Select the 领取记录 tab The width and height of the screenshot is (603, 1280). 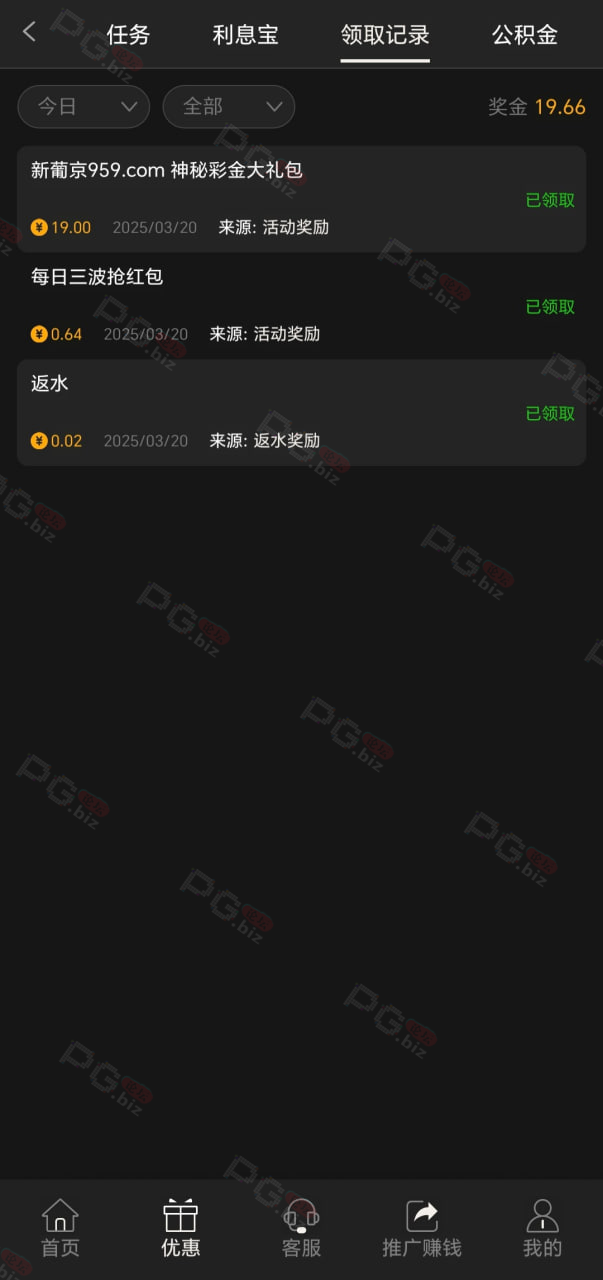[385, 35]
